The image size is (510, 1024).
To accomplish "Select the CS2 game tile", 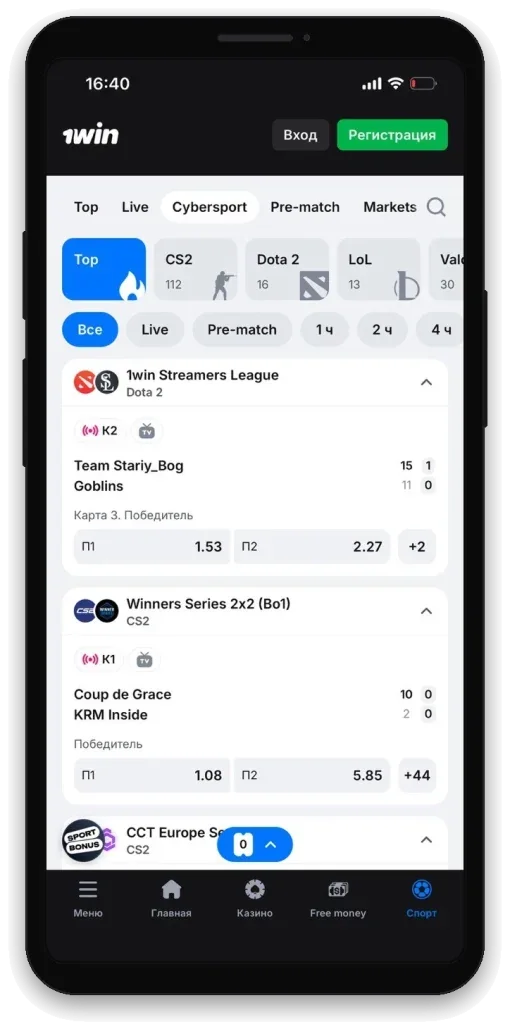I will (195, 269).
